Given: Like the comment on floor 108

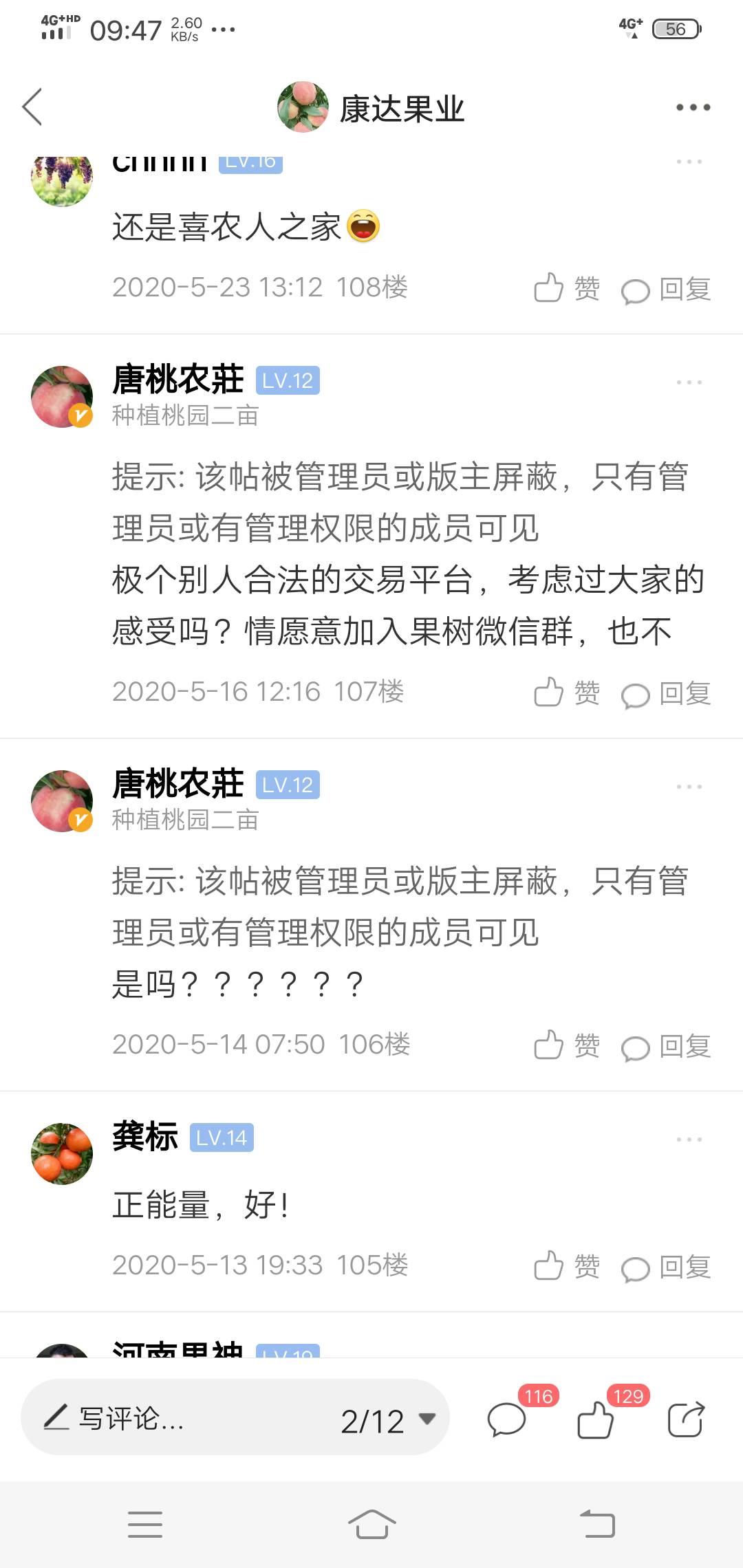Looking at the screenshot, I should (566, 288).
